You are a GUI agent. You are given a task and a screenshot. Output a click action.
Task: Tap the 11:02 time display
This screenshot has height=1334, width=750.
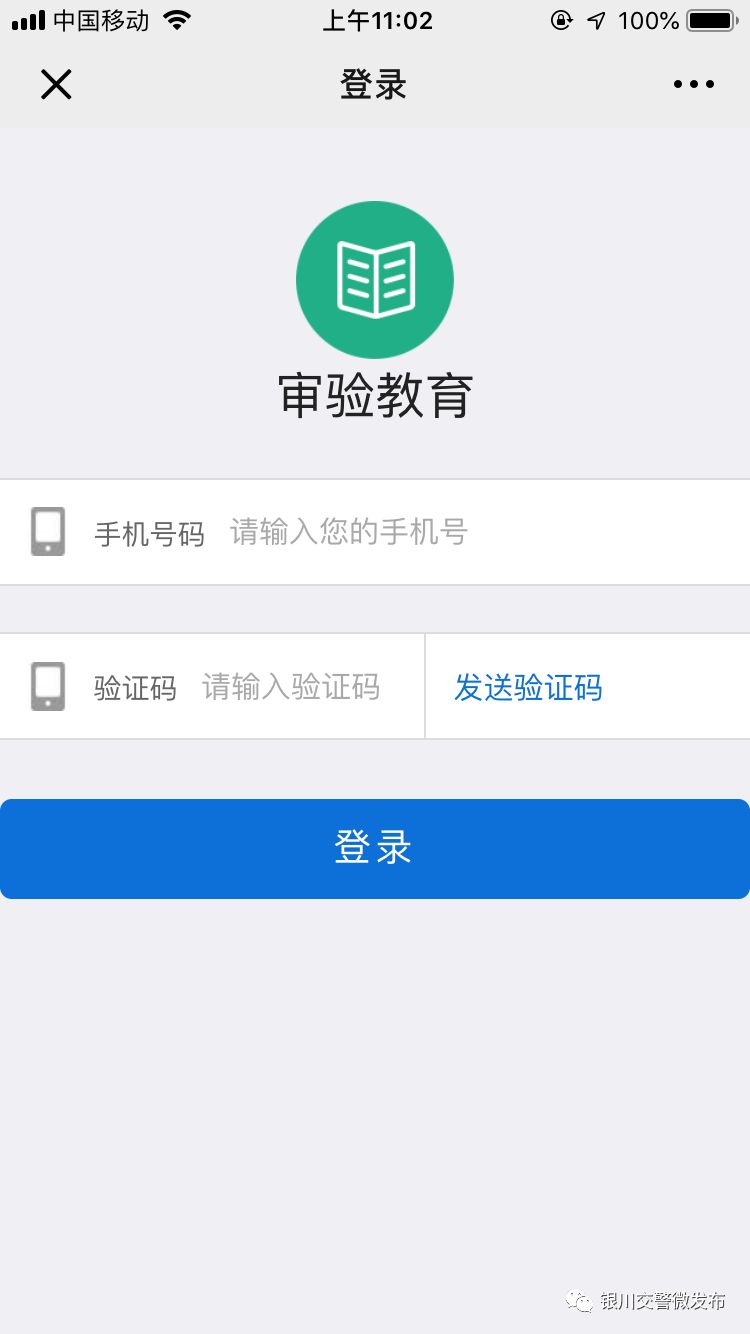(x=373, y=18)
